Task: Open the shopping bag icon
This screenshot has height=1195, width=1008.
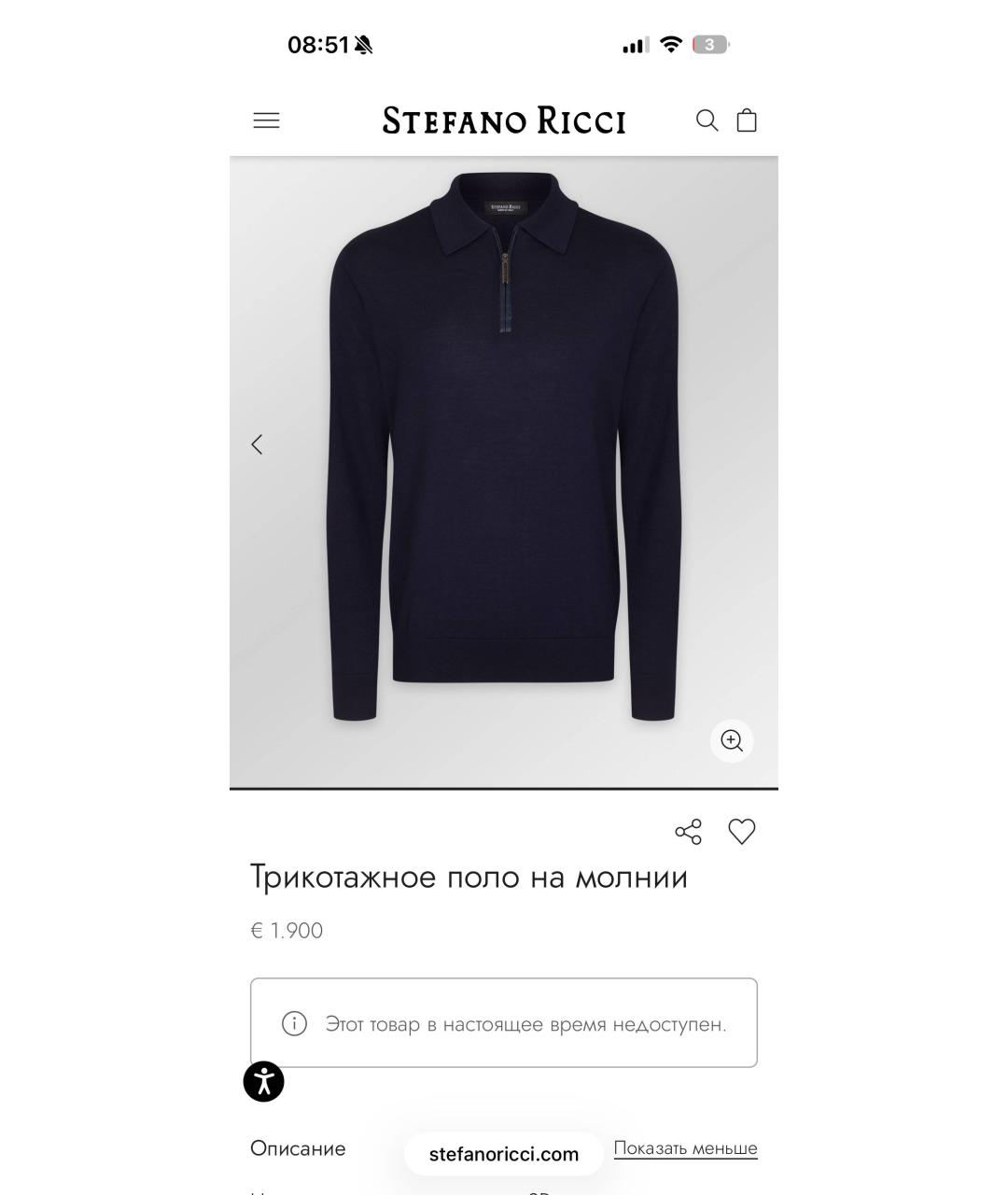Action: [x=746, y=120]
